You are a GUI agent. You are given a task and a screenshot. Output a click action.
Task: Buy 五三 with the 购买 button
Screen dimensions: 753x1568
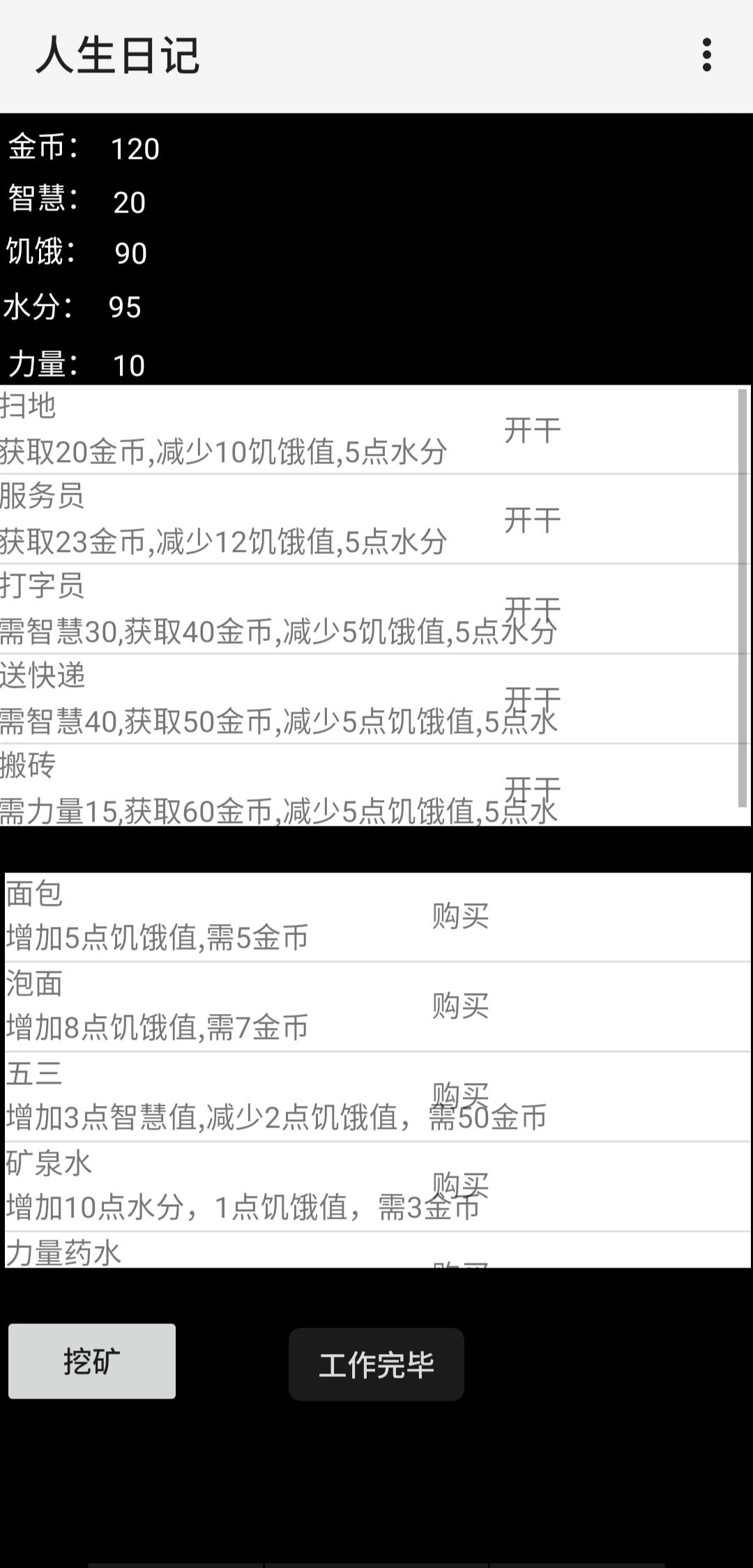[460, 1094]
